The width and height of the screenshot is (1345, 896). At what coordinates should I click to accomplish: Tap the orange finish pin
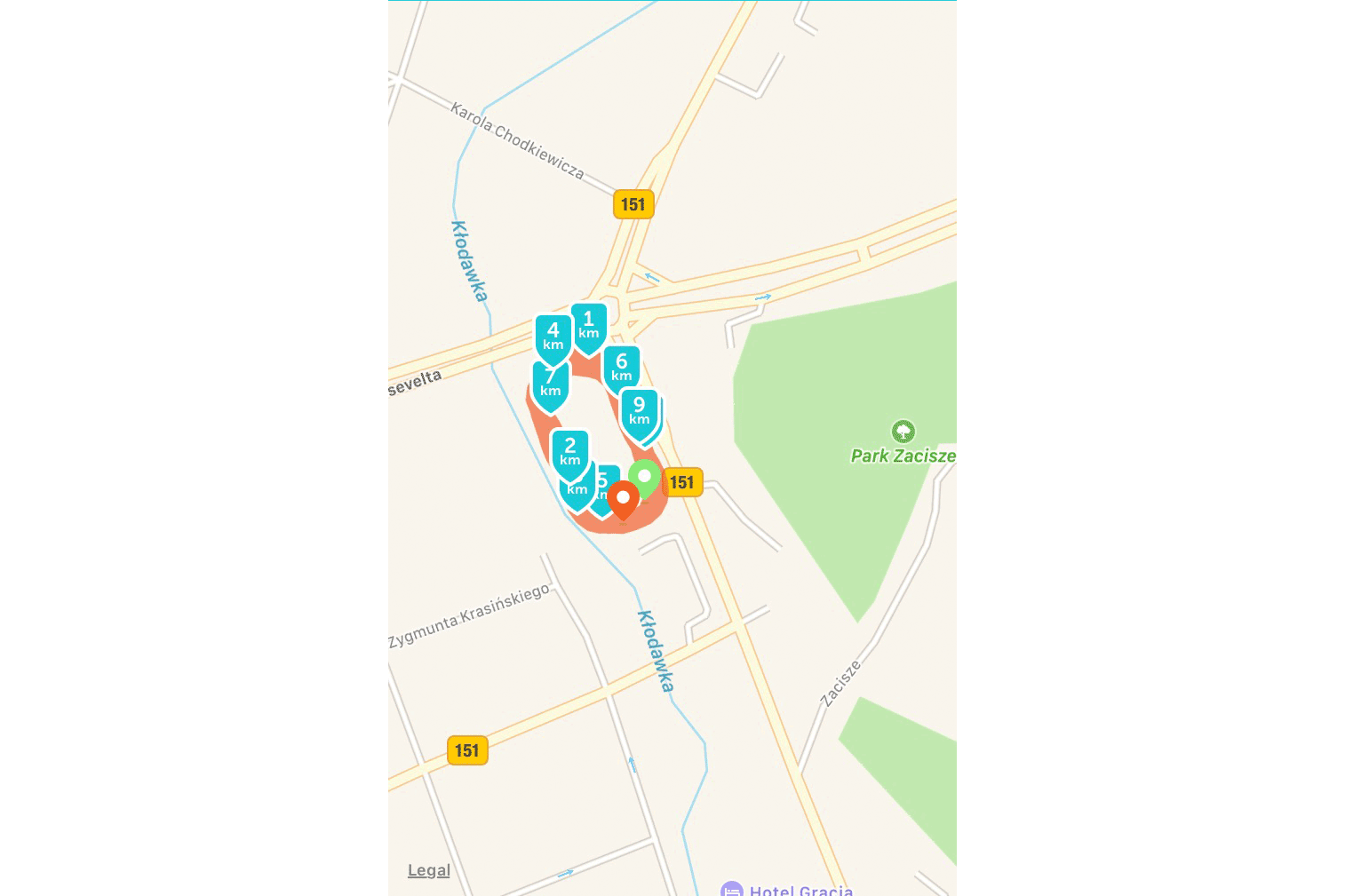point(623,498)
